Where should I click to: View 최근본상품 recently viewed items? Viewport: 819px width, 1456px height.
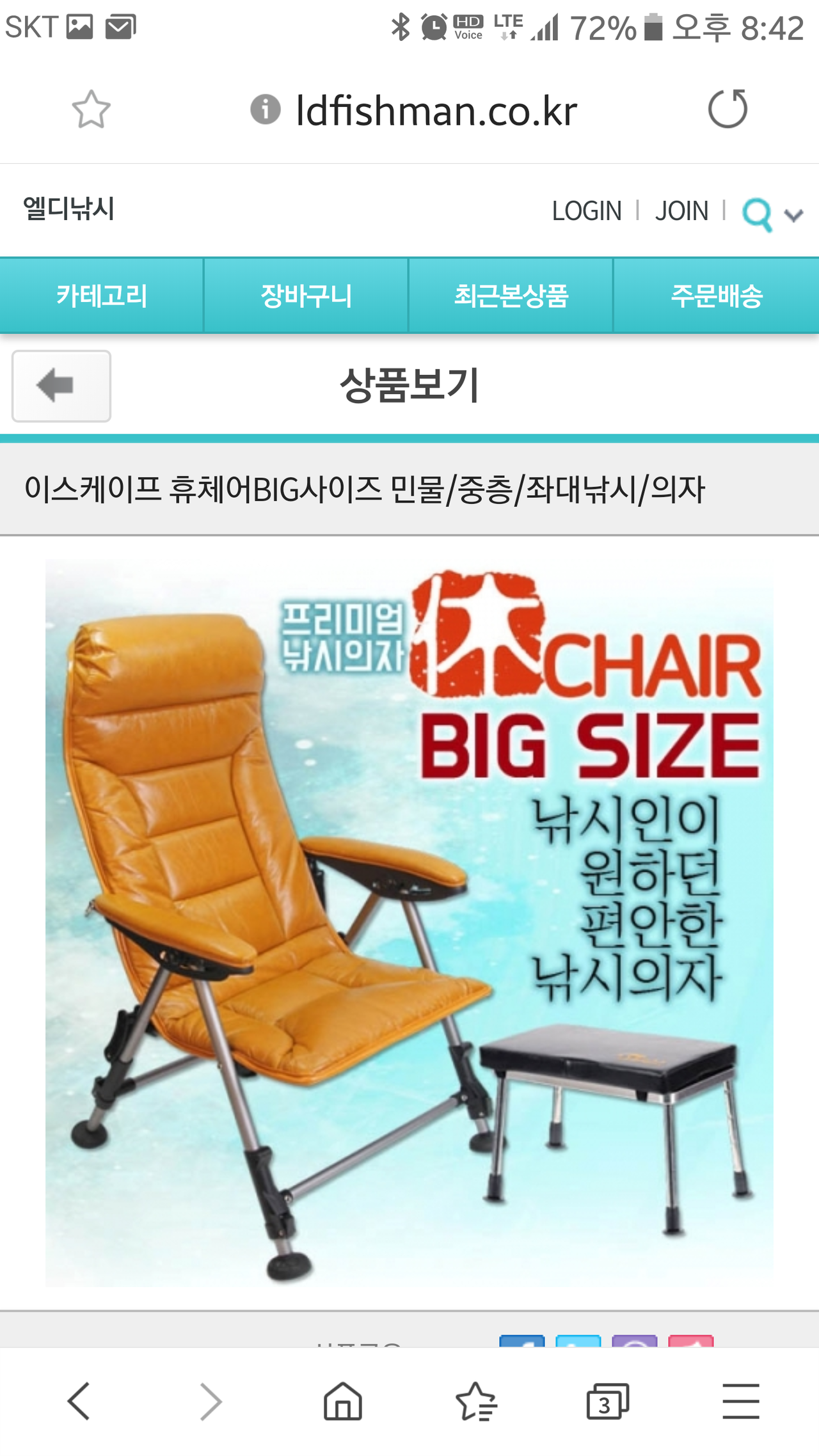511,296
